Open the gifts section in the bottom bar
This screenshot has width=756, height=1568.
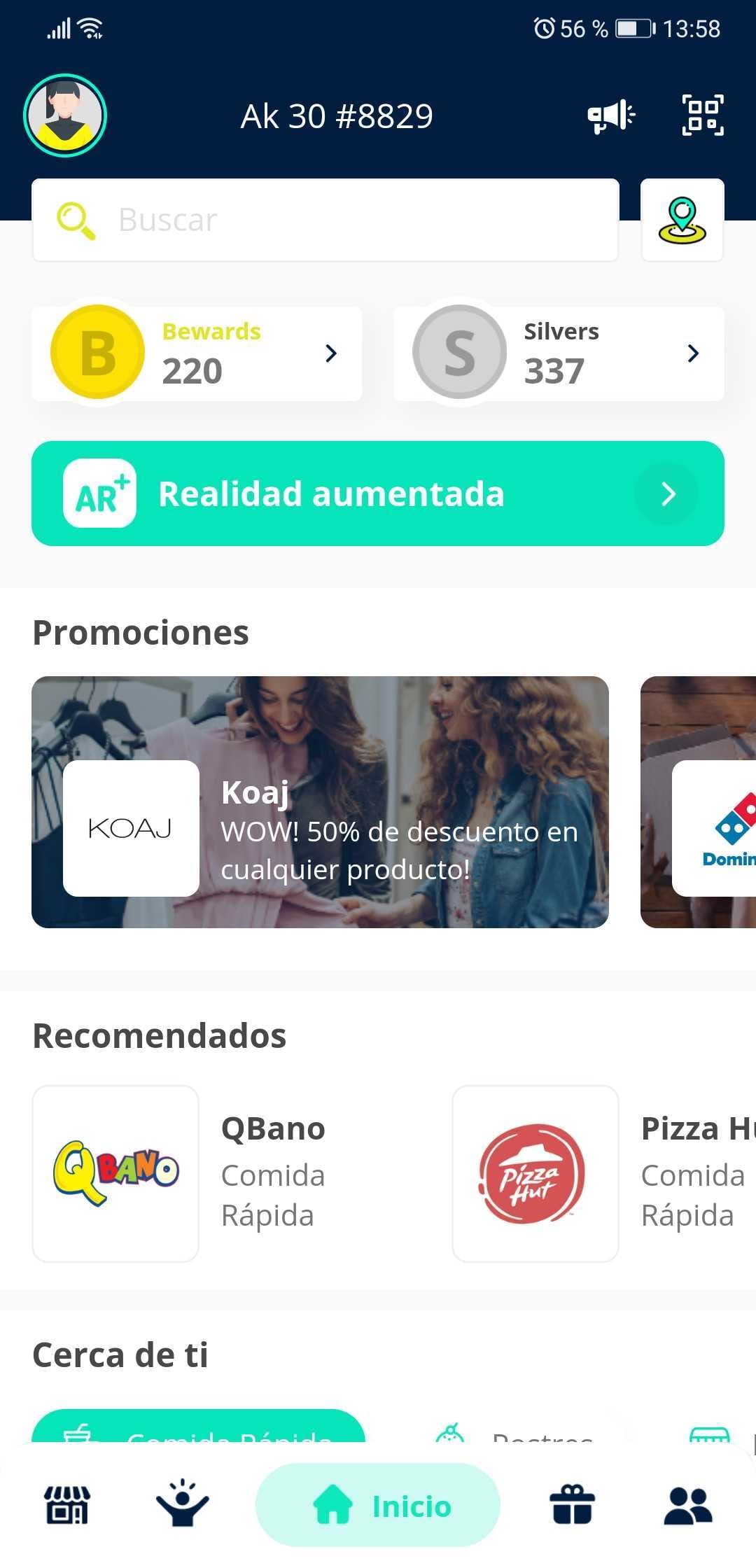click(573, 1505)
